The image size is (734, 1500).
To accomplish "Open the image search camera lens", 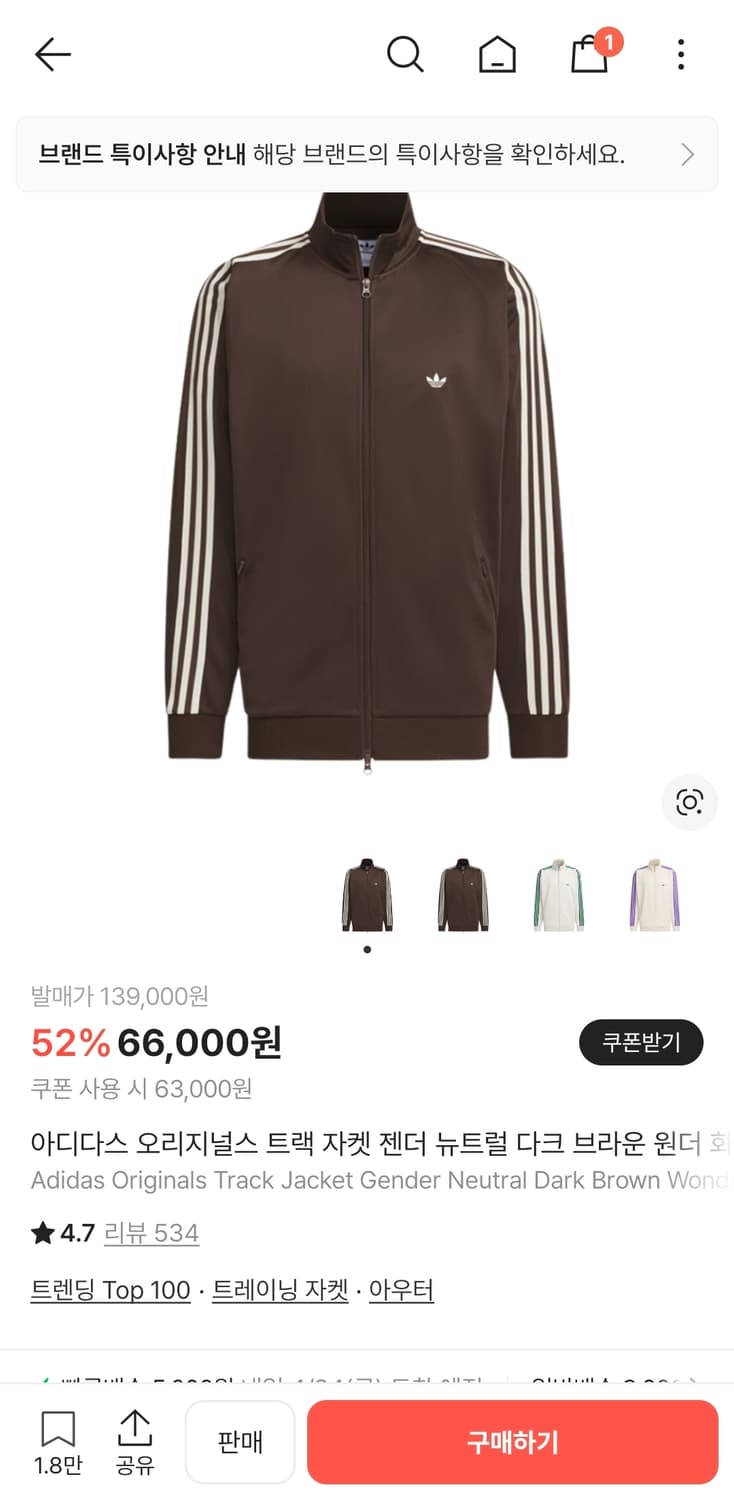I will (x=689, y=803).
